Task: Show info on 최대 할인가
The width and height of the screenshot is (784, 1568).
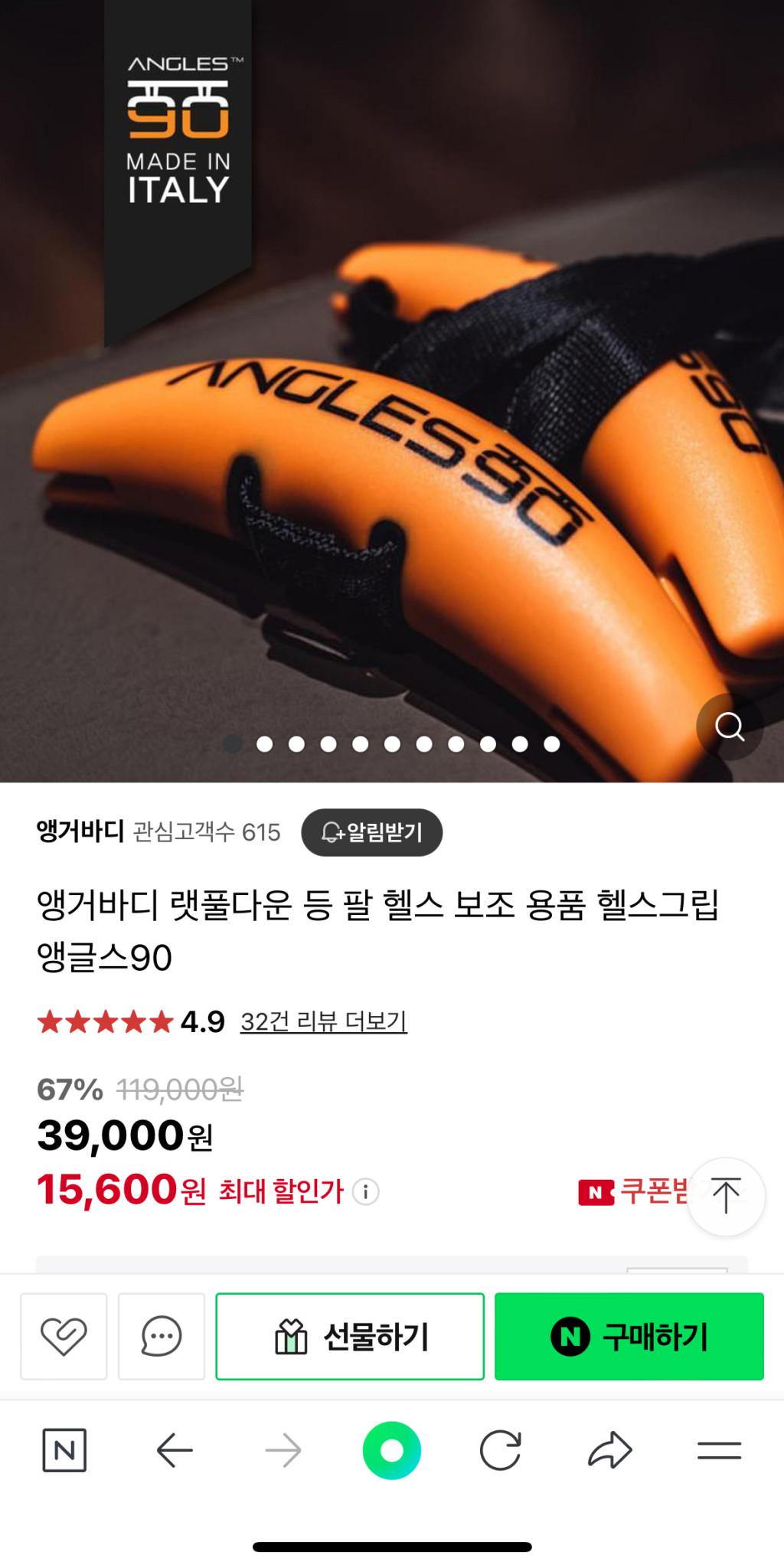Action: (366, 1192)
